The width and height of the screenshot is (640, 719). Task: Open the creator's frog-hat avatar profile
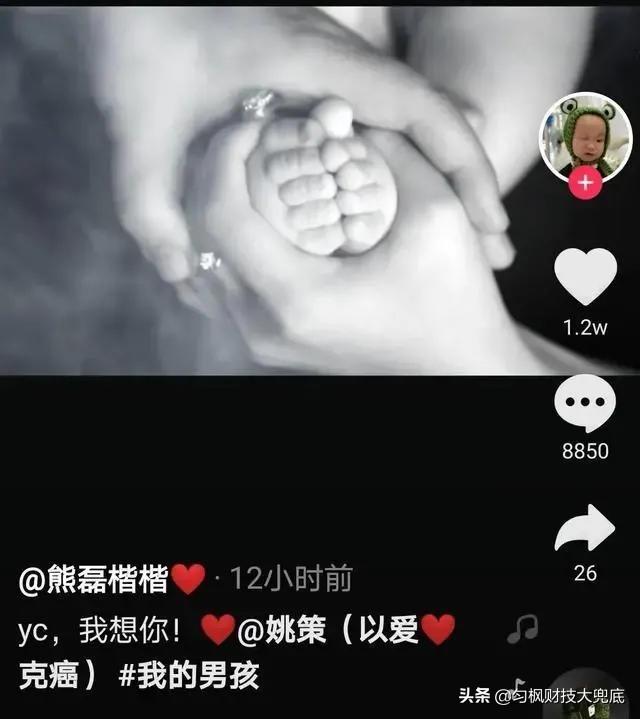pos(584,135)
